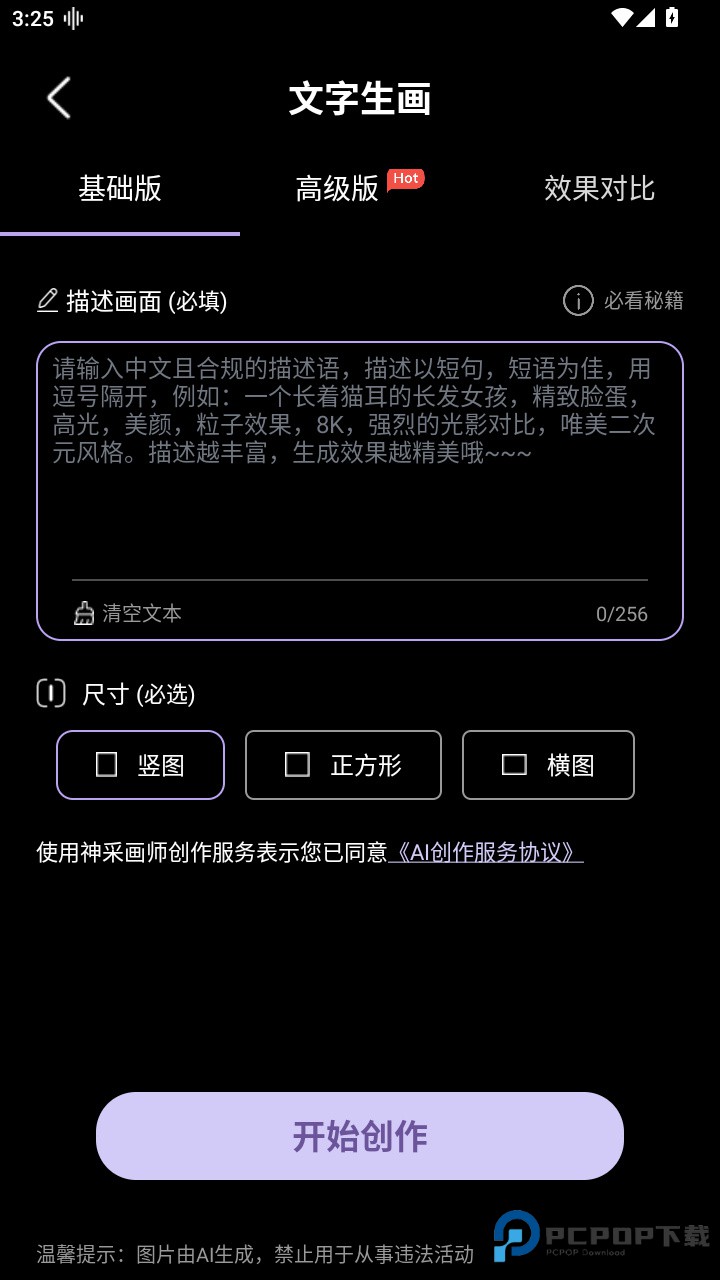720x1280 pixels.
Task: Click the landscape frame icon inside 横图
Action: pos(513,764)
